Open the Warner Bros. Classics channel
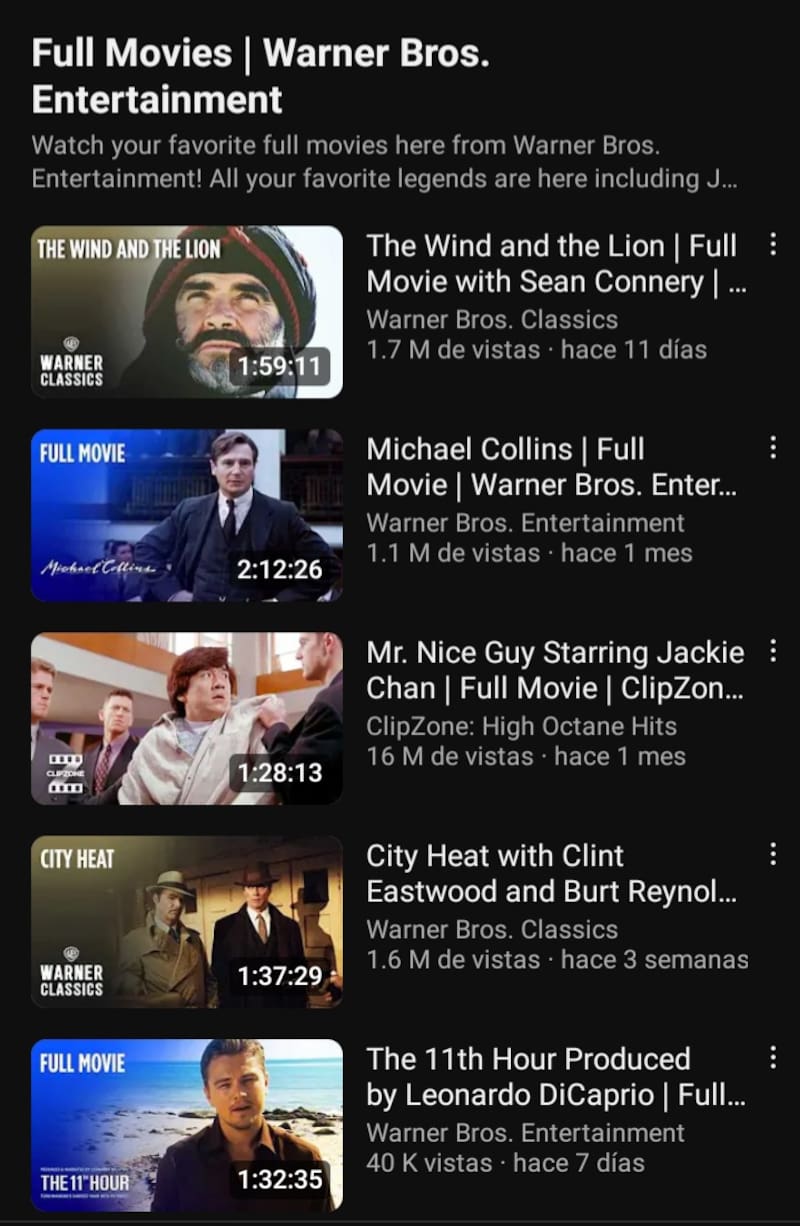This screenshot has width=800, height=1226. [495, 320]
